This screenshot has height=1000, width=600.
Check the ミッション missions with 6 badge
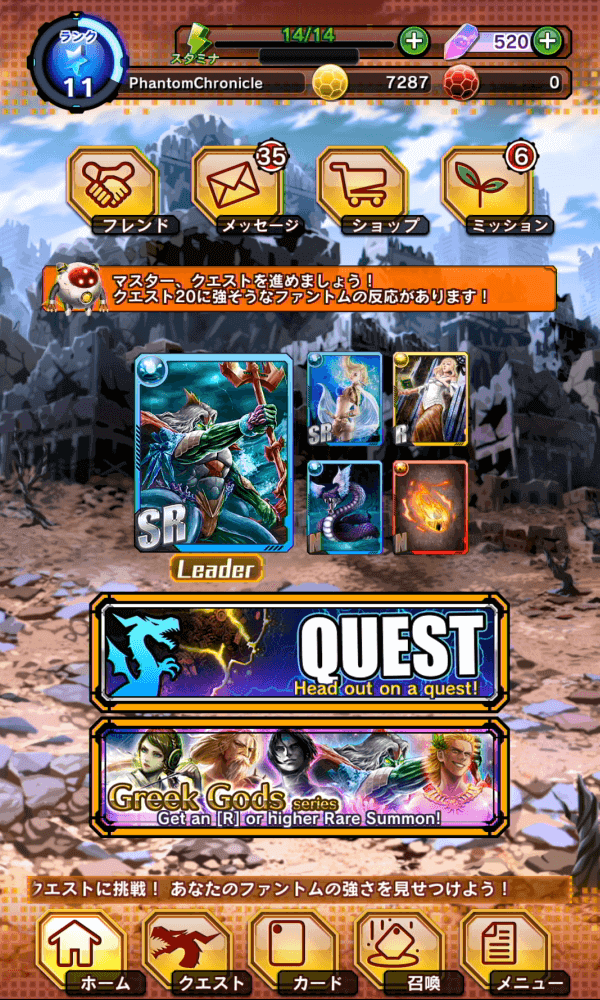488,190
